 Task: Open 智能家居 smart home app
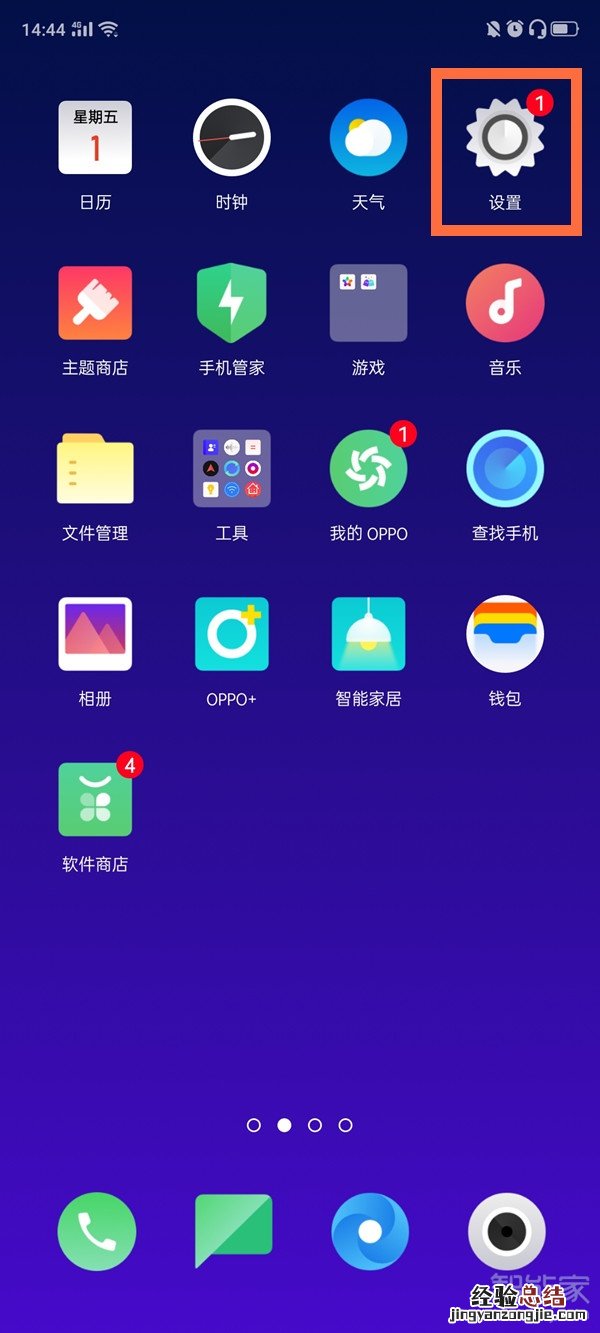368,634
